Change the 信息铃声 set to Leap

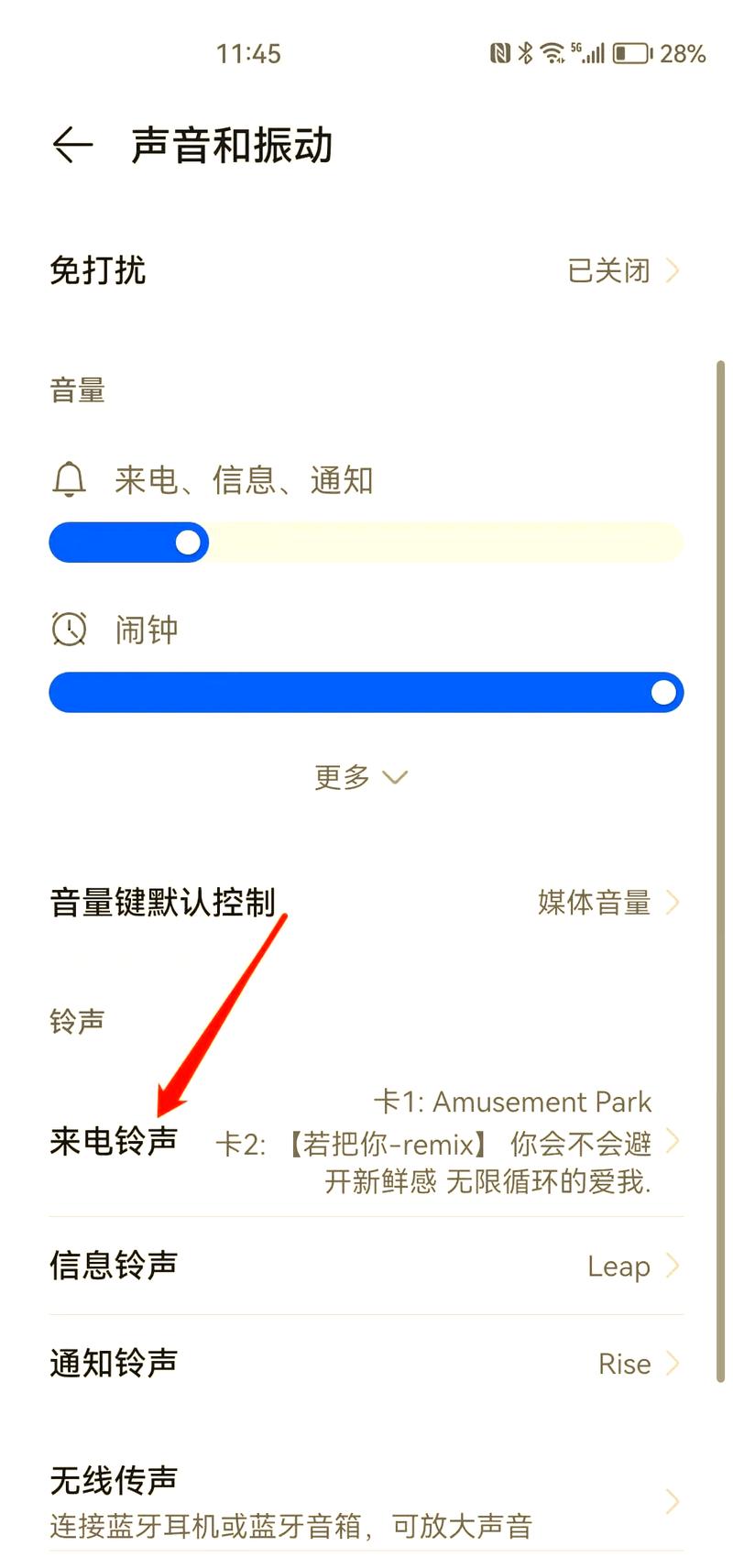[366, 1266]
